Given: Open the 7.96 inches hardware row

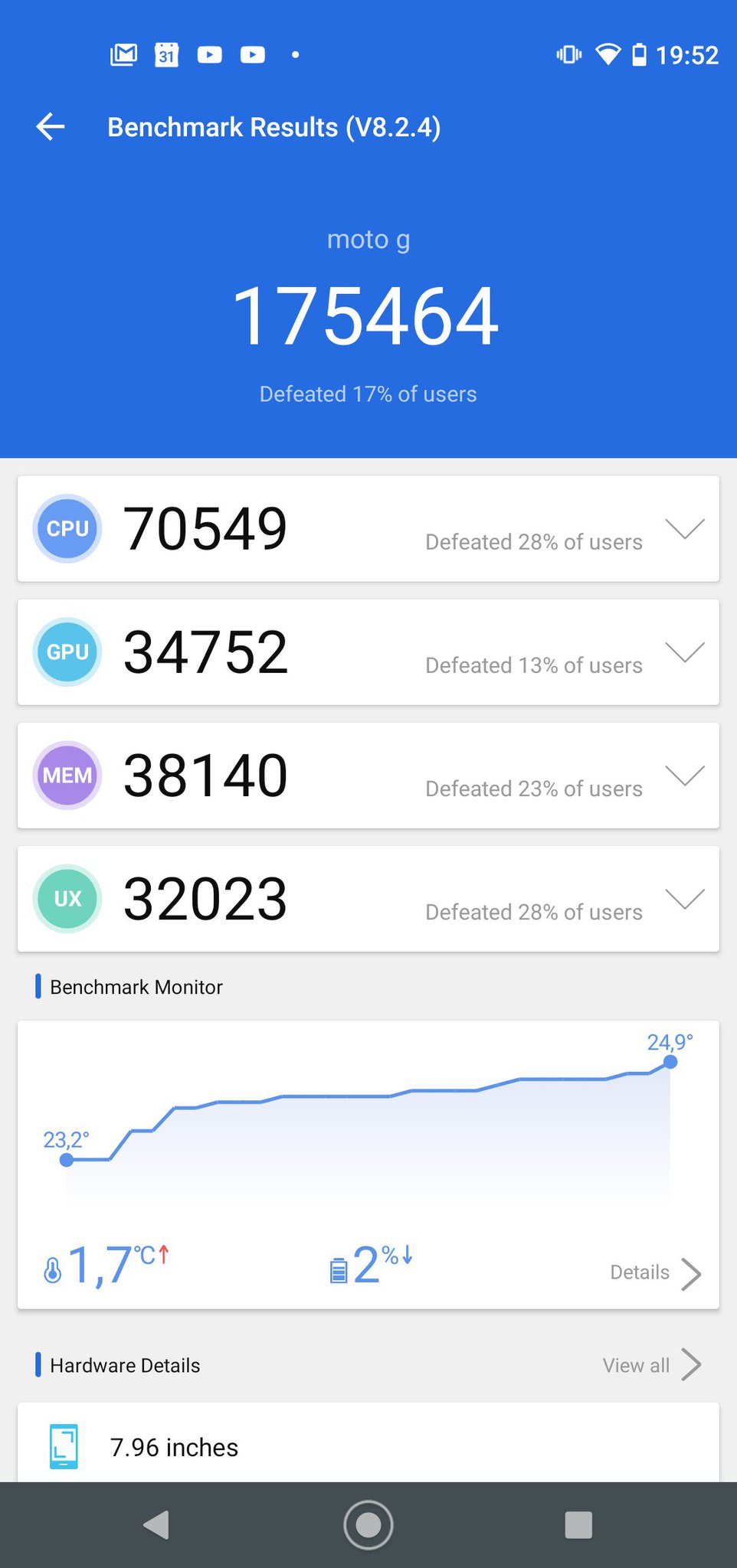Looking at the screenshot, I should 368,1442.
